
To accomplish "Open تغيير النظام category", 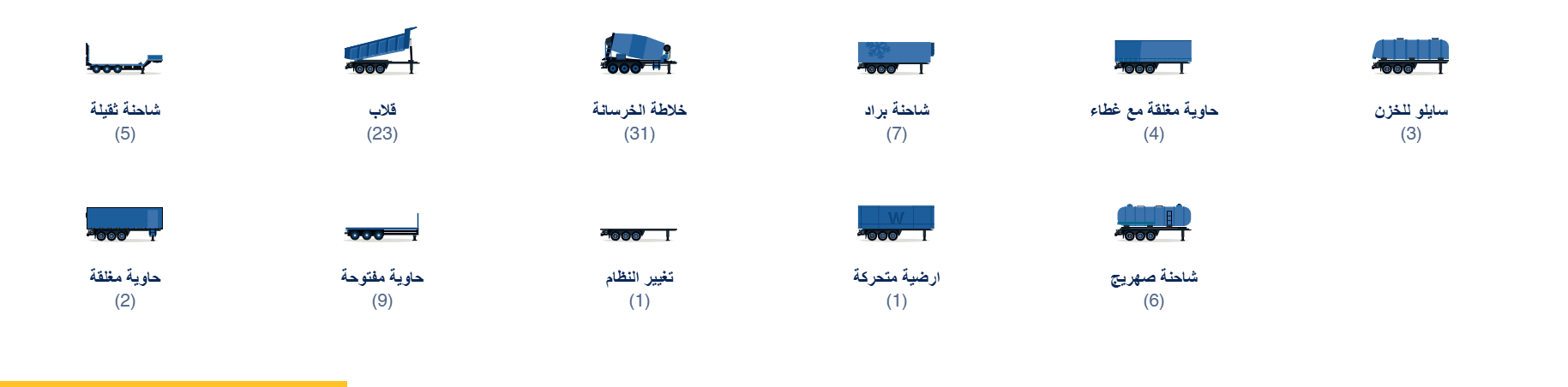I will tap(640, 277).
